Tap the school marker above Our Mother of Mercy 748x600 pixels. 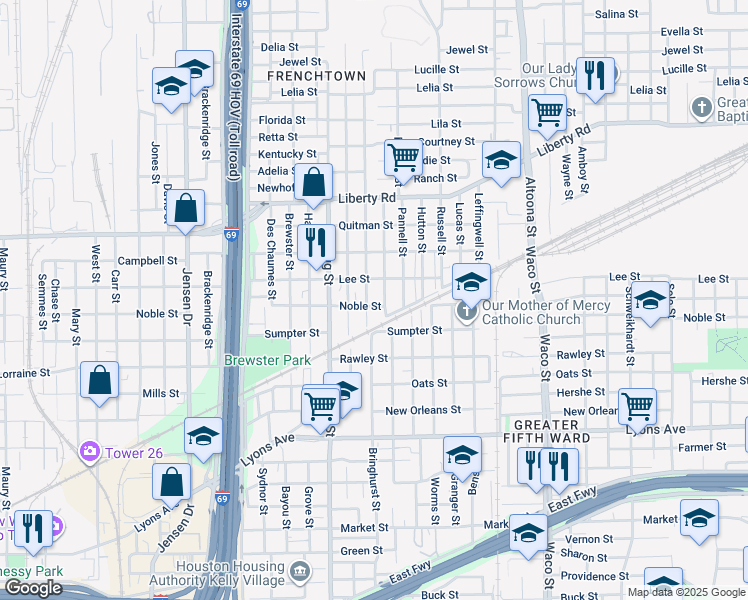coord(471,282)
